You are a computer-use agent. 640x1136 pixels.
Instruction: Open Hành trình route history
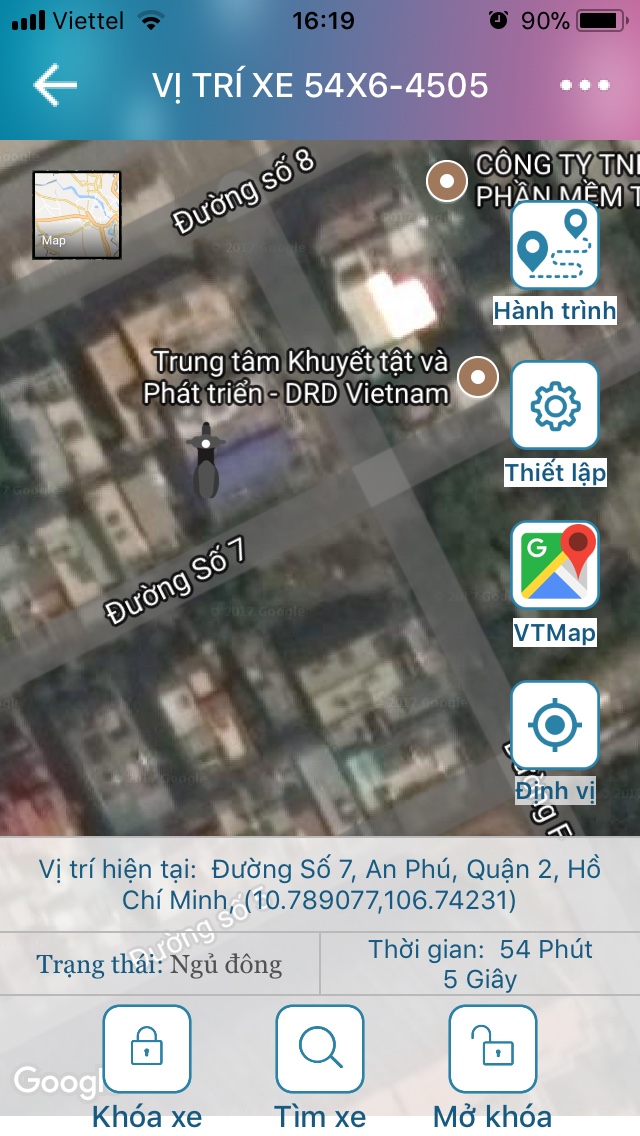click(555, 246)
